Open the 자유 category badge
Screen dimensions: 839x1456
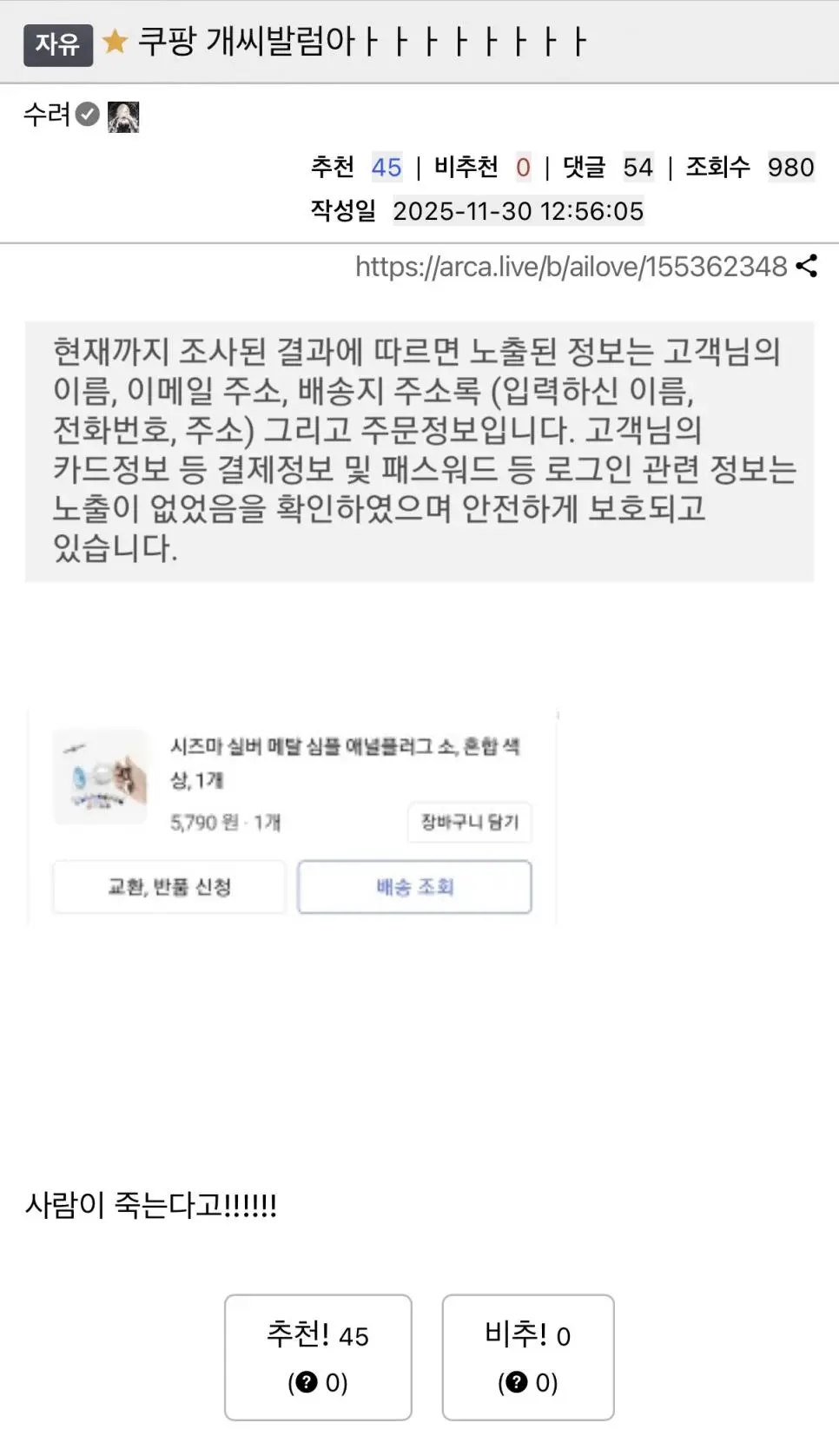click(57, 43)
